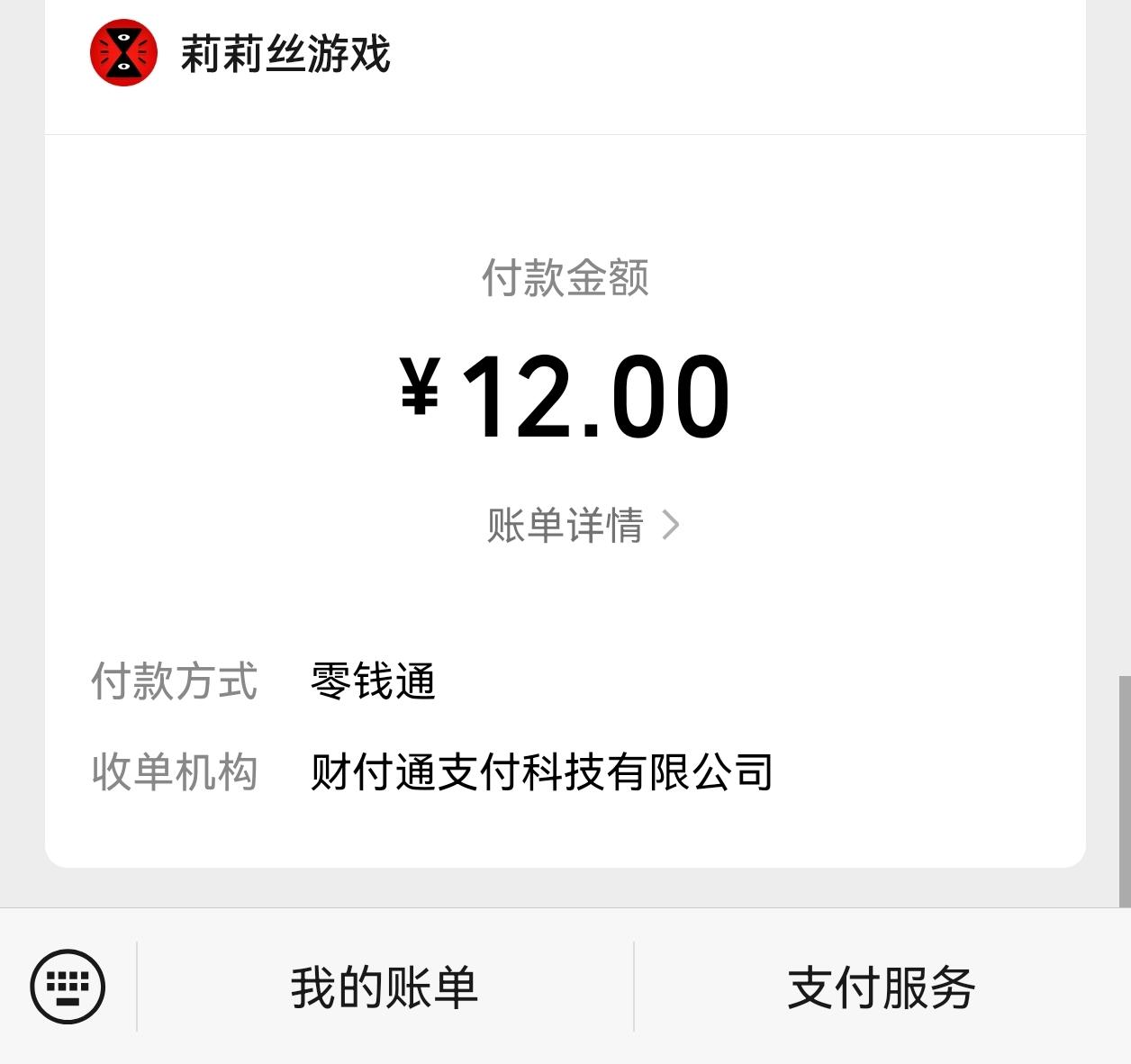Open 账单详情 bill details link
This screenshot has height=1064, width=1131.
click(x=582, y=525)
